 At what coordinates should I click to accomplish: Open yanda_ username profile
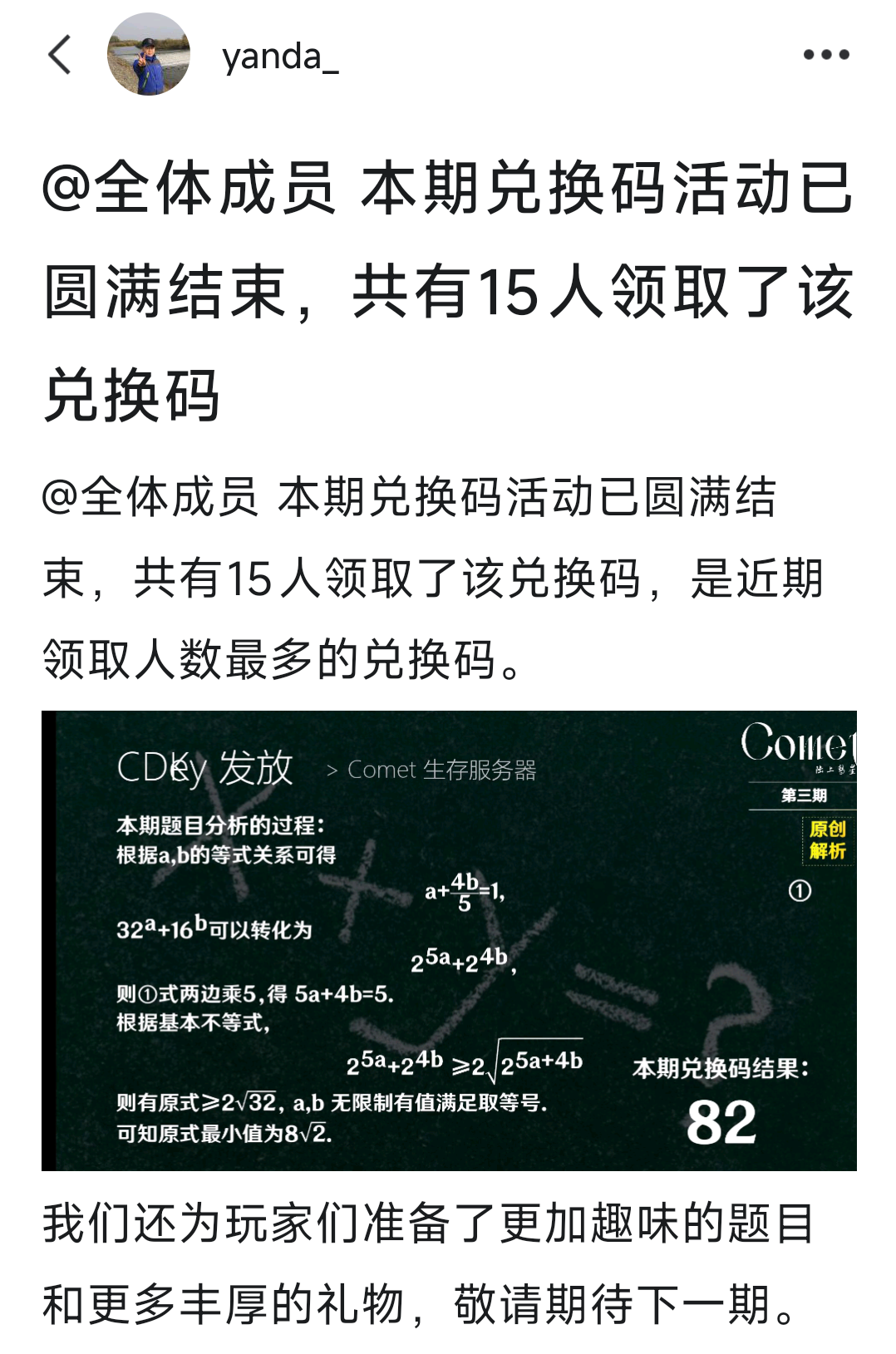pos(280,57)
